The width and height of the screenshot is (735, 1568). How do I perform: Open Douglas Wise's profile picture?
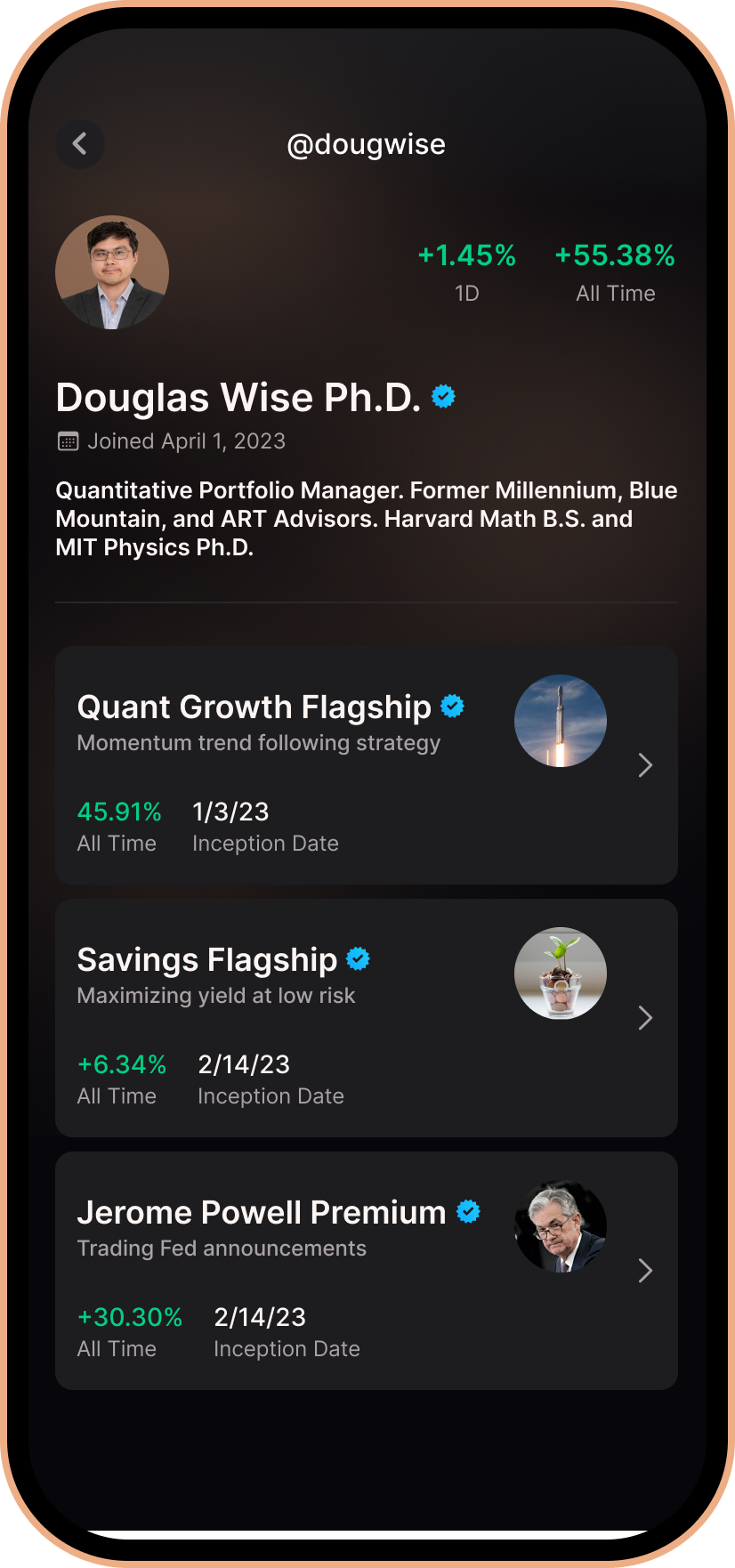pos(112,272)
